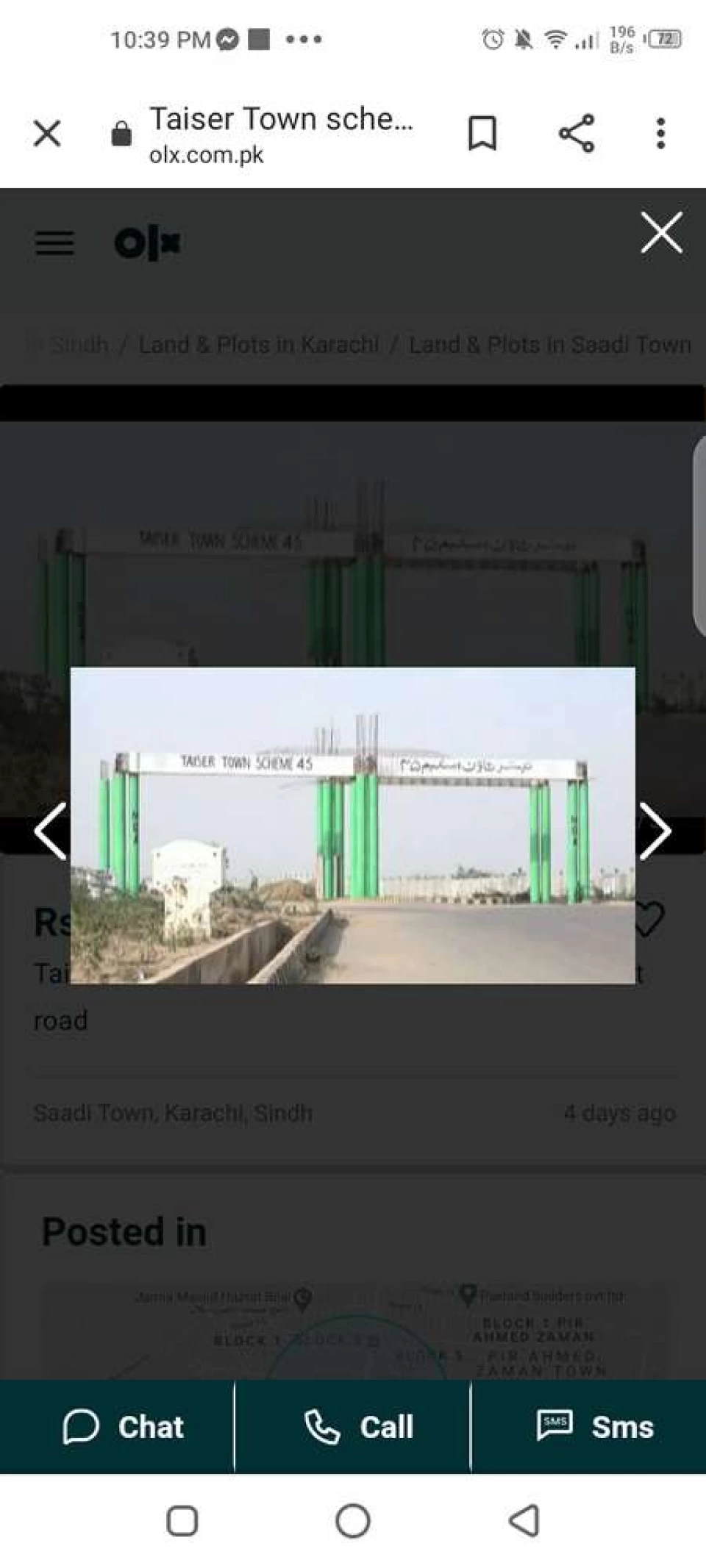Bookmark this OLX page

coord(482,134)
